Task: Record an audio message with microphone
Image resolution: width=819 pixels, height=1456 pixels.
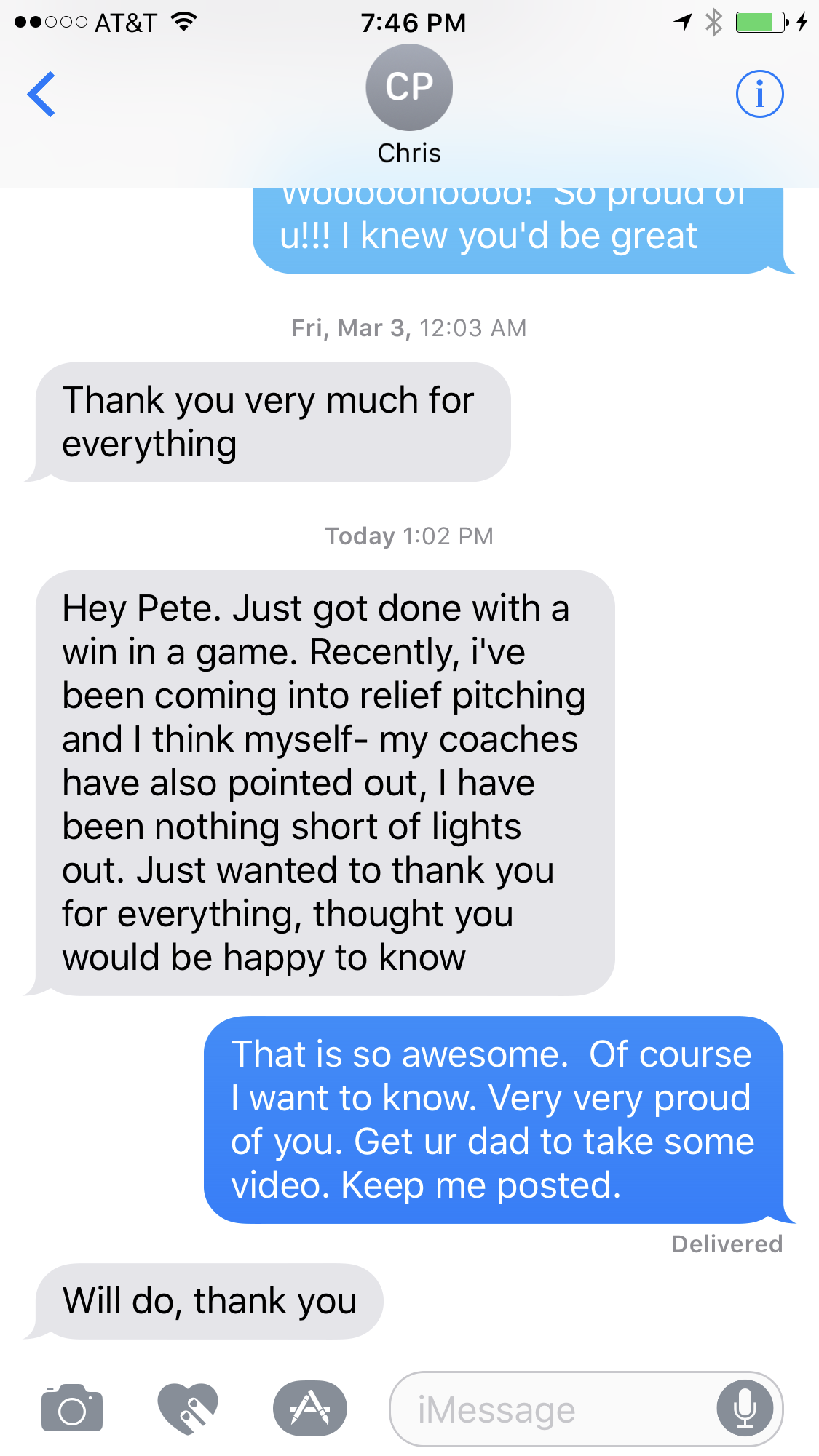Action: (745, 1409)
